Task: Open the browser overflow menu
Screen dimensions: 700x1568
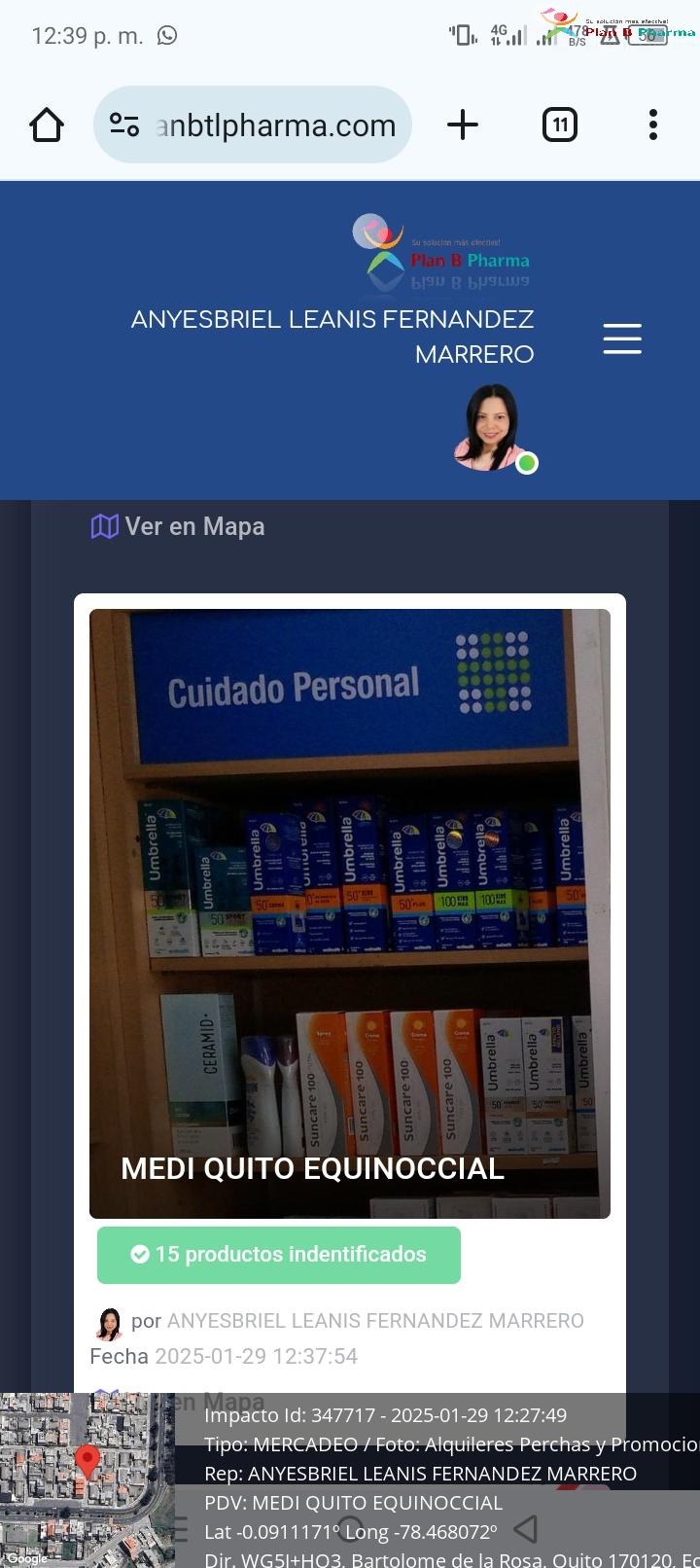Action: (x=653, y=125)
